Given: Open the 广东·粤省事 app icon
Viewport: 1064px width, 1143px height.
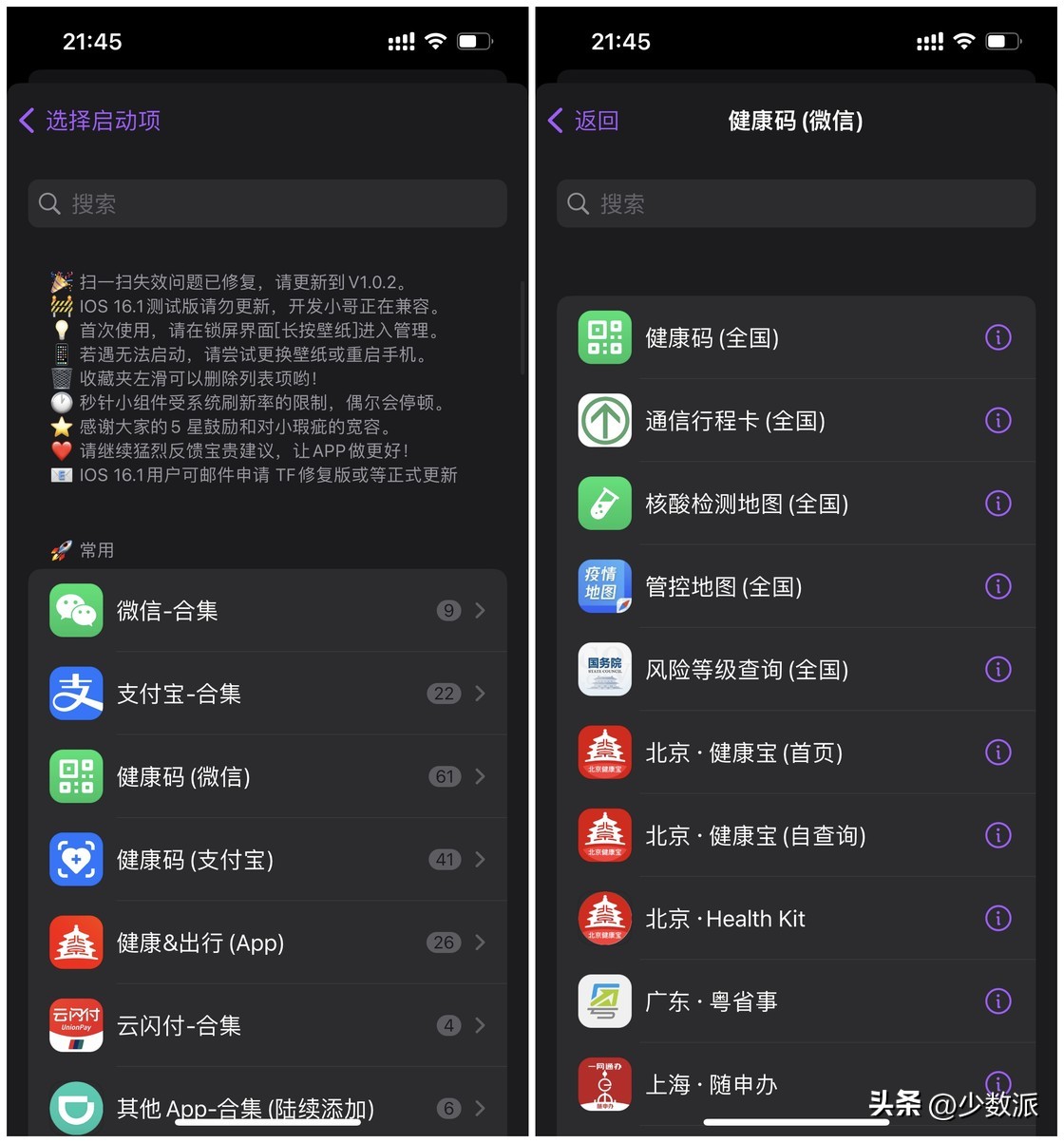Looking at the screenshot, I should pyautogui.click(x=604, y=1000).
